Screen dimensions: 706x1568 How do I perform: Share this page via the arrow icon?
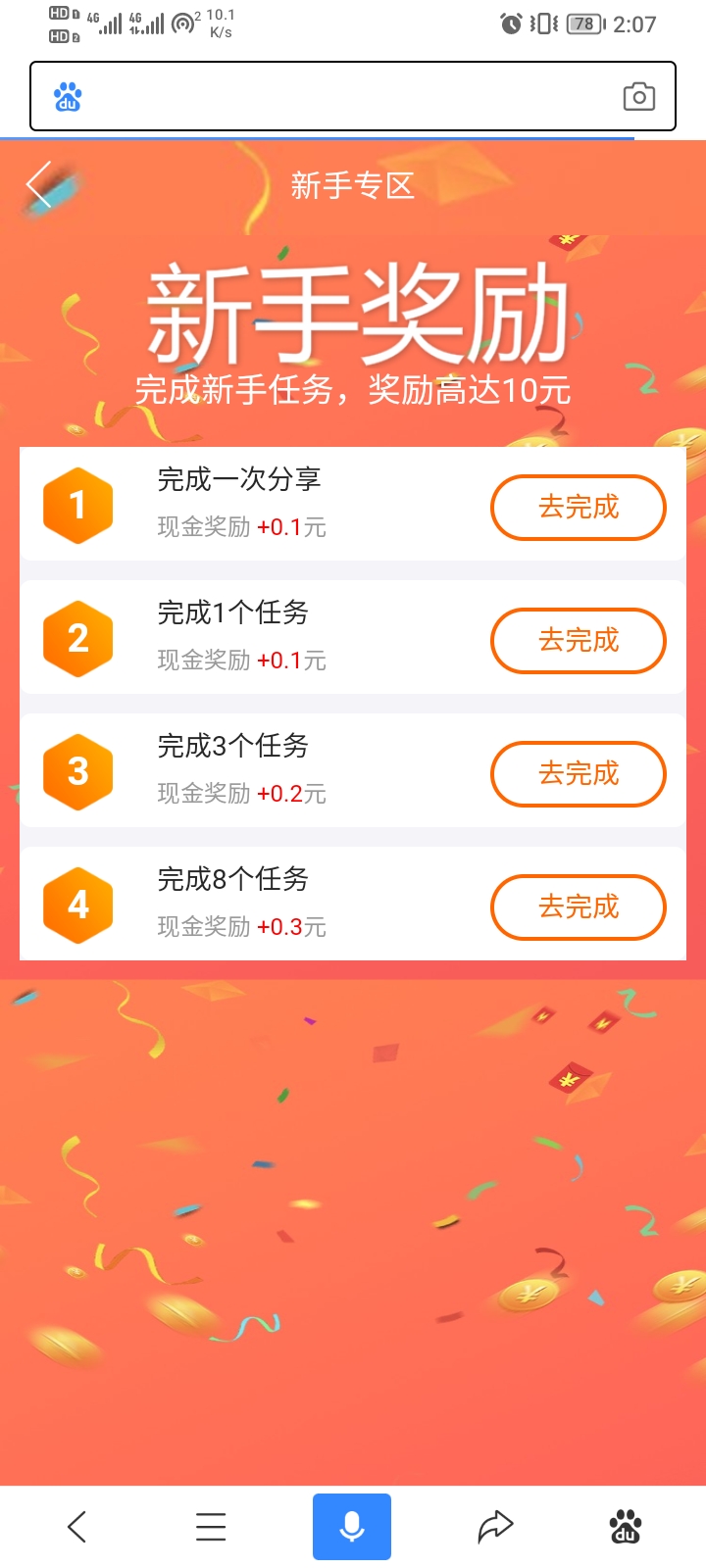495,1526
